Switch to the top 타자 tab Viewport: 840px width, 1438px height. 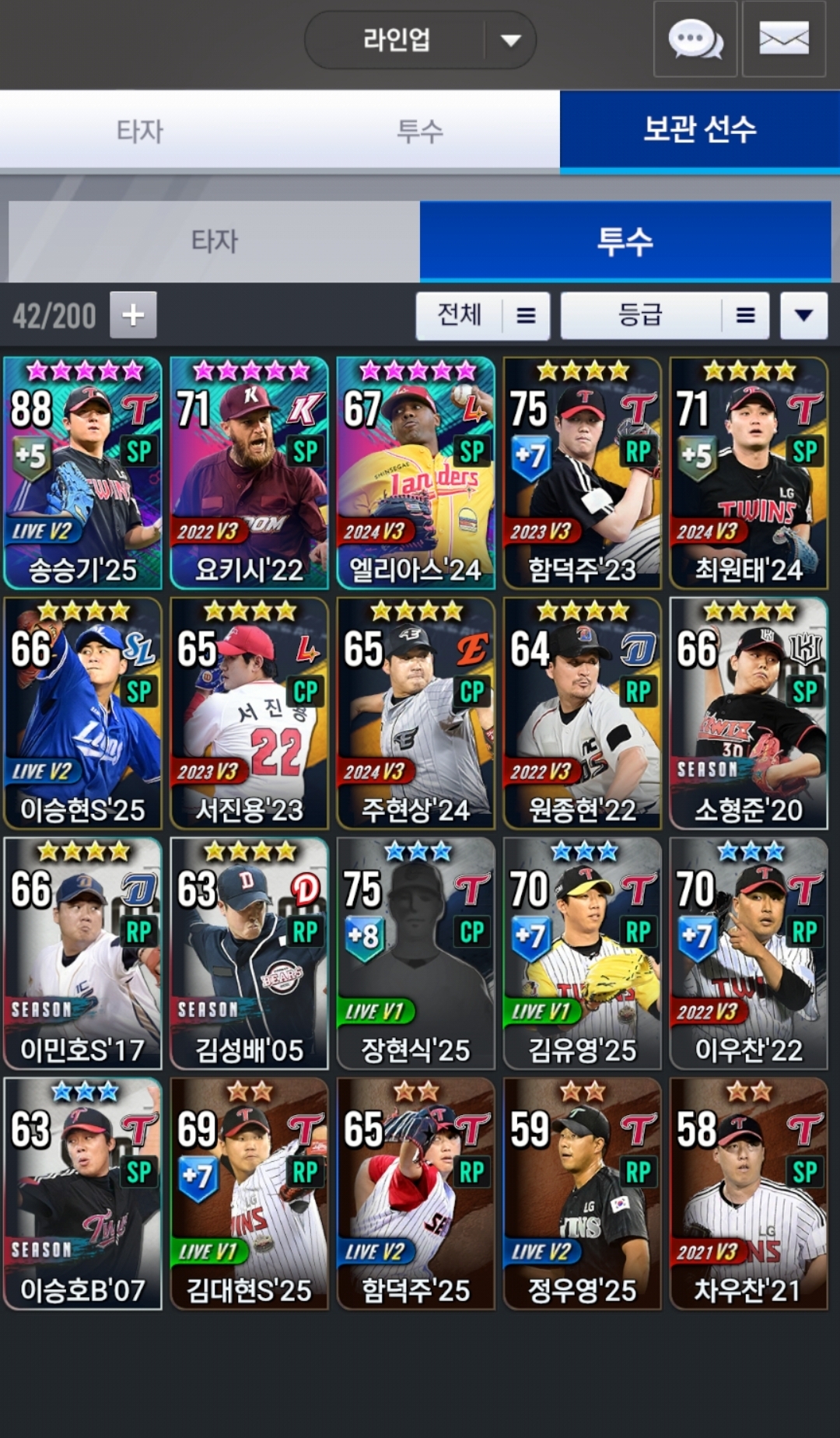tap(140, 131)
